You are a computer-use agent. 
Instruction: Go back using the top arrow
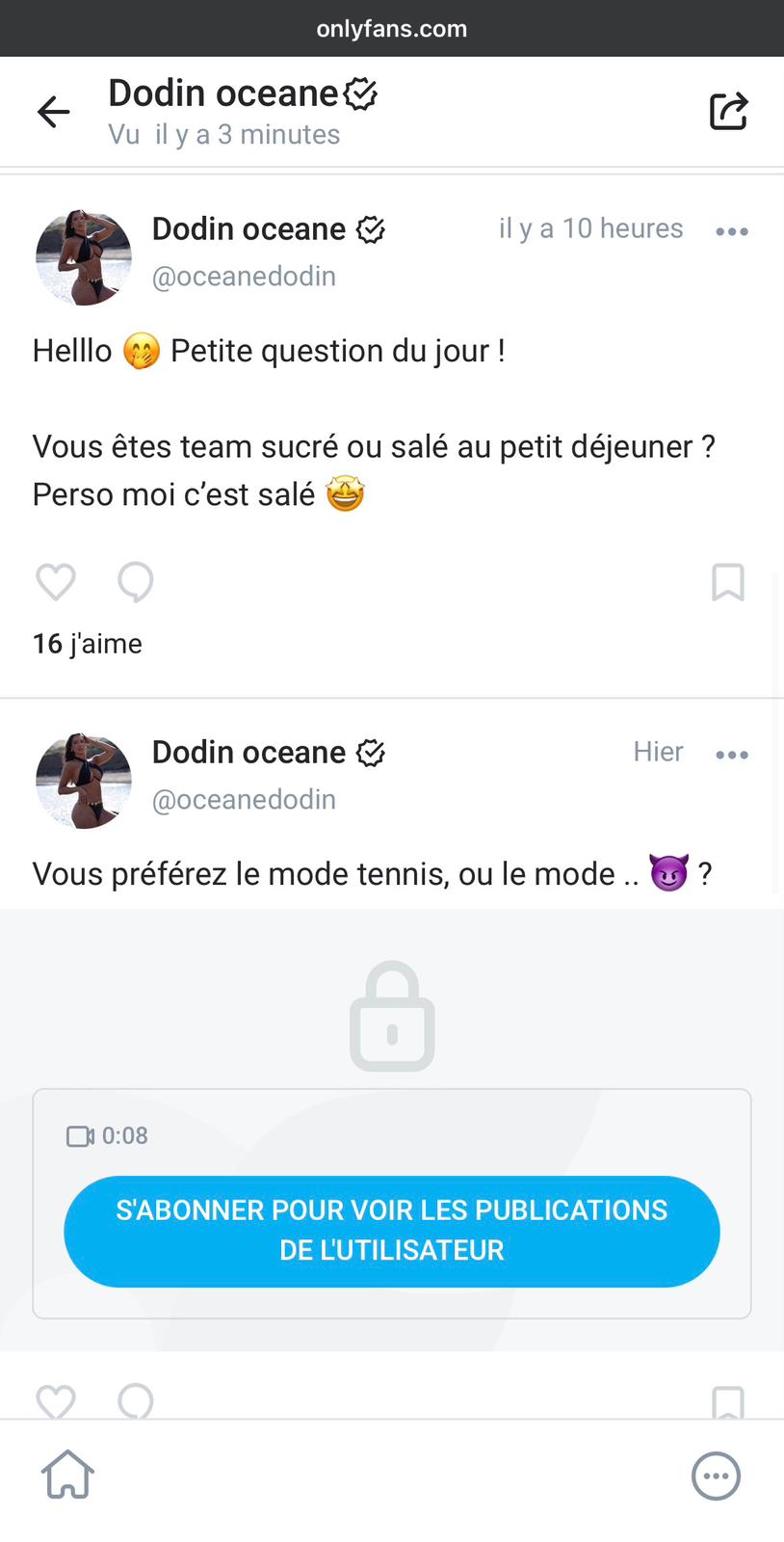pyautogui.click(x=54, y=112)
